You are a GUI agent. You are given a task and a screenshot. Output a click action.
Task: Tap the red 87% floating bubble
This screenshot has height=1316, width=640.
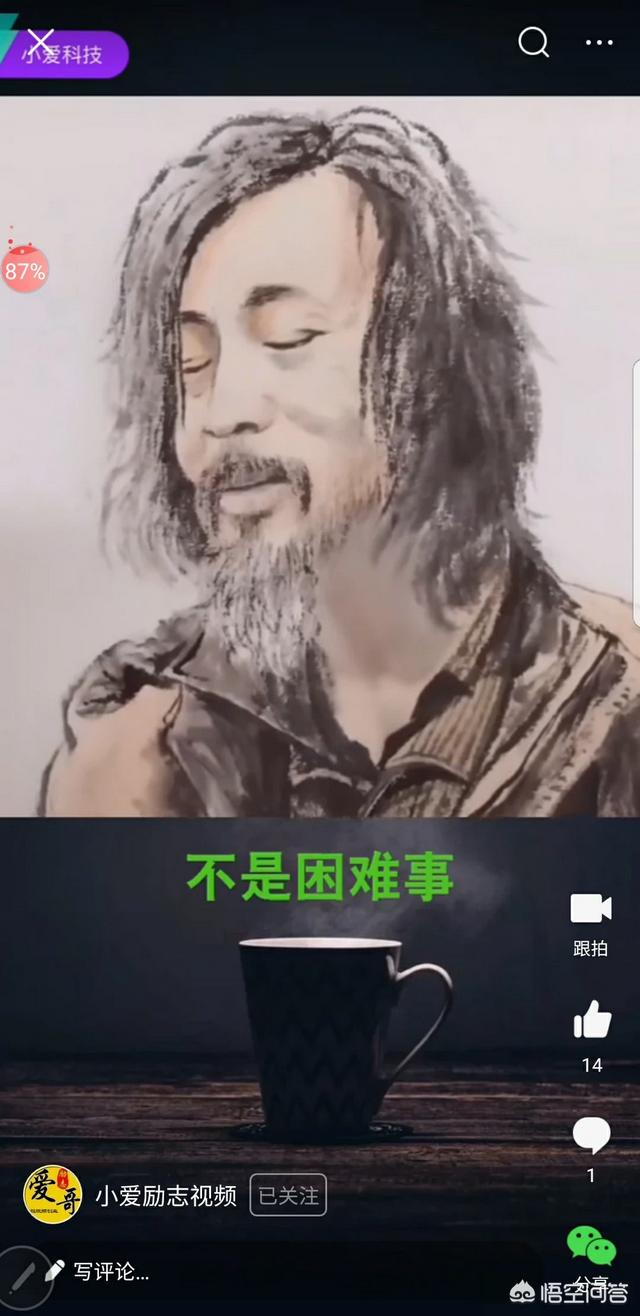(x=24, y=270)
